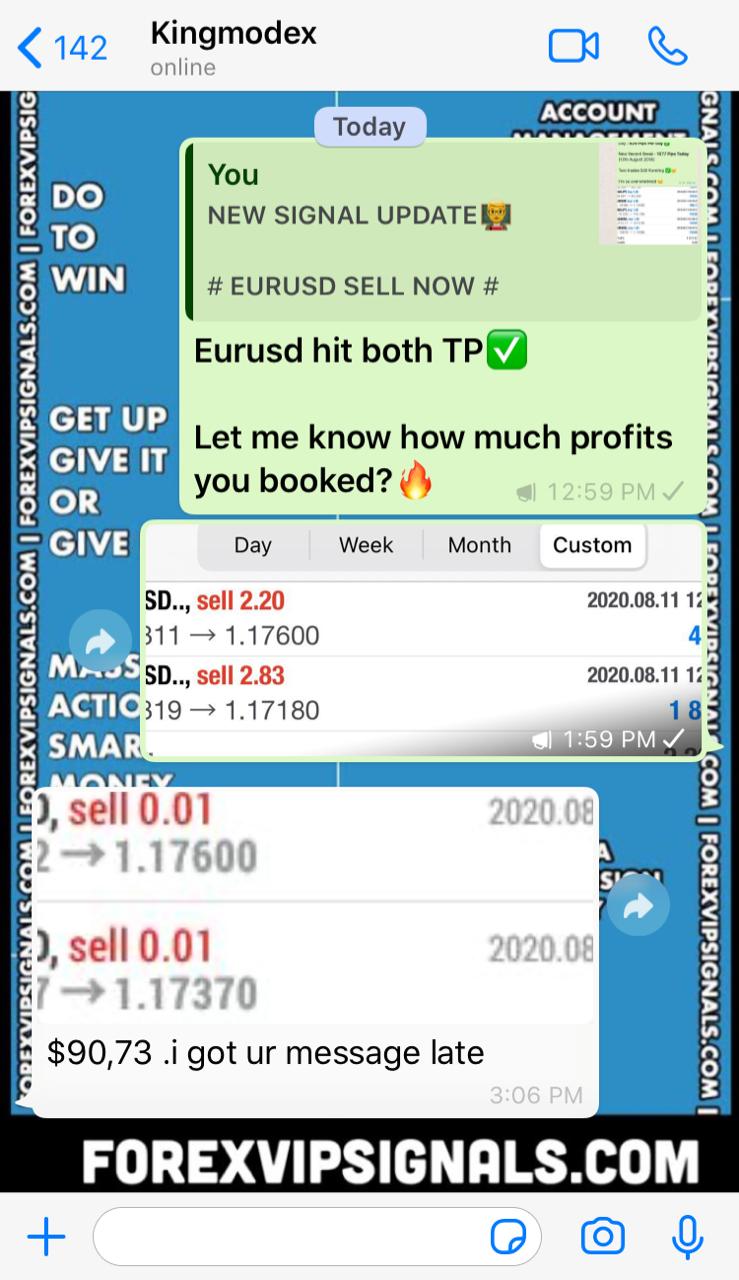Start a voice call with Kingmodex
739x1280 pixels.
[x=667, y=46]
